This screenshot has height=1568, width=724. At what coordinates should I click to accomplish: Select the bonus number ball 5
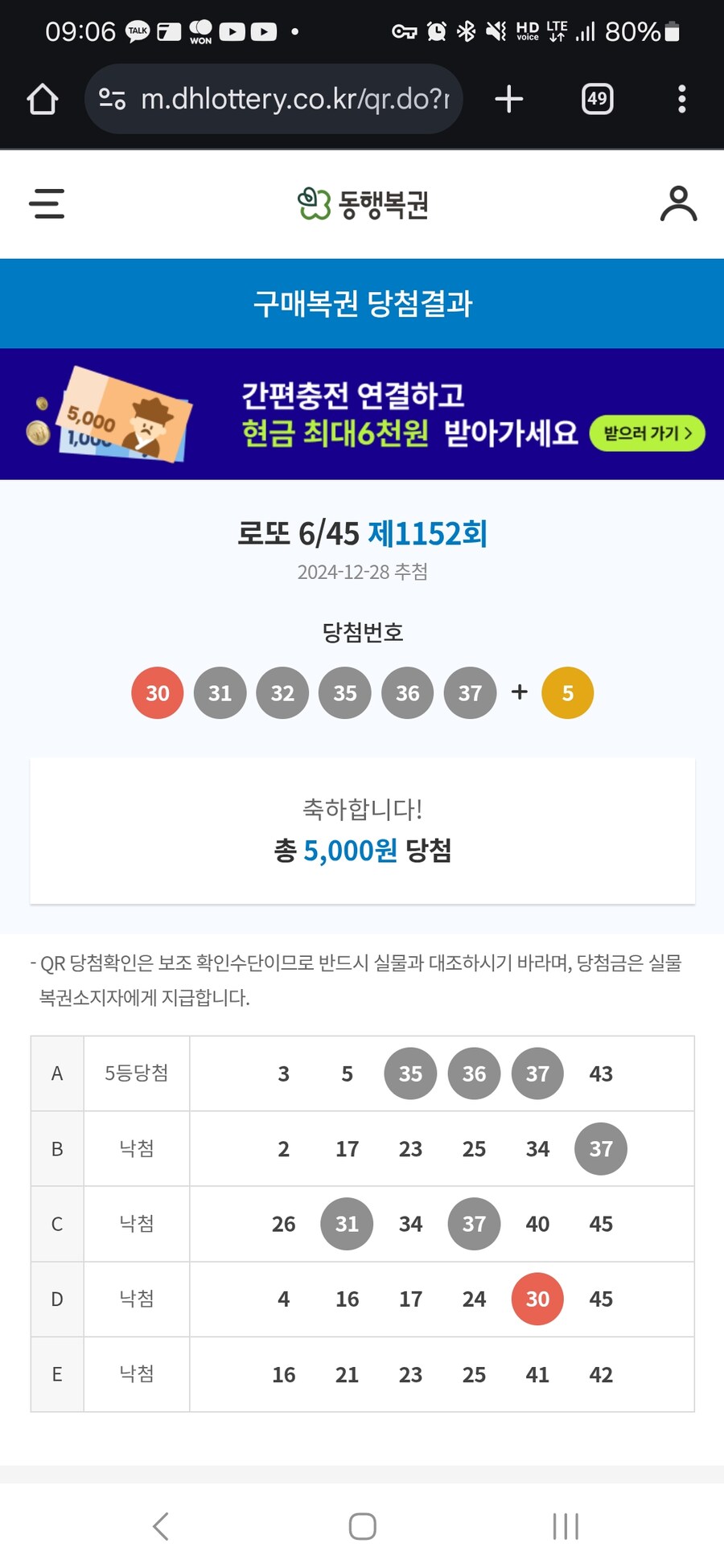pyautogui.click(x=567, y=692)
